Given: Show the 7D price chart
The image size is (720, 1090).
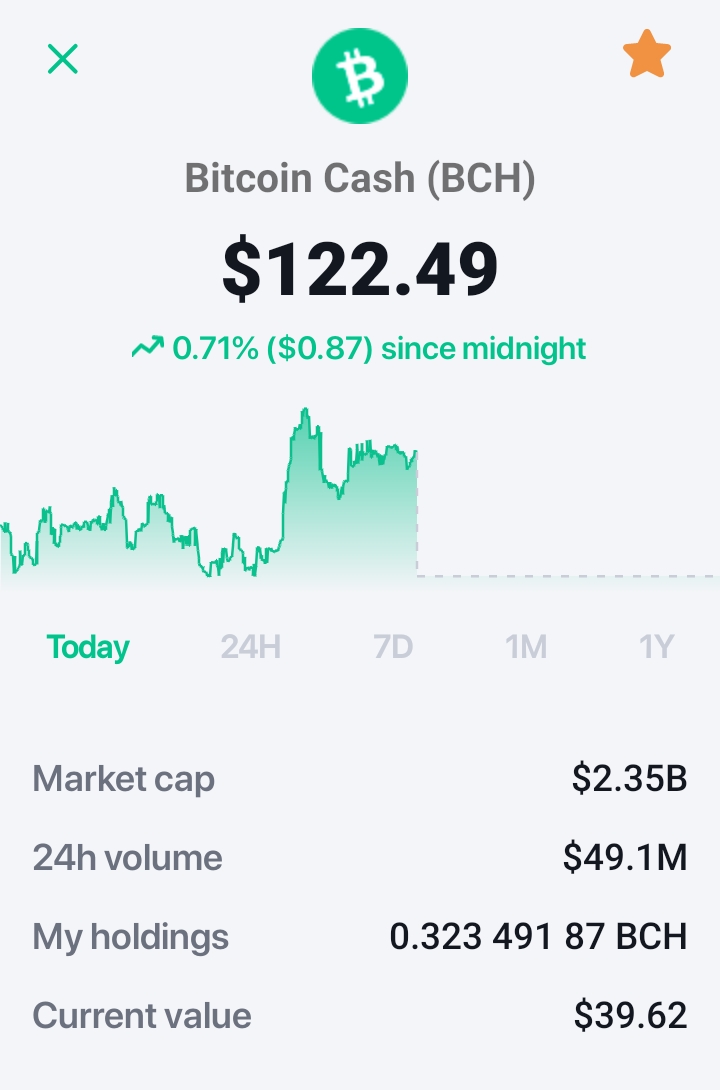Looking at the screenshot, I should pos(393,647).
